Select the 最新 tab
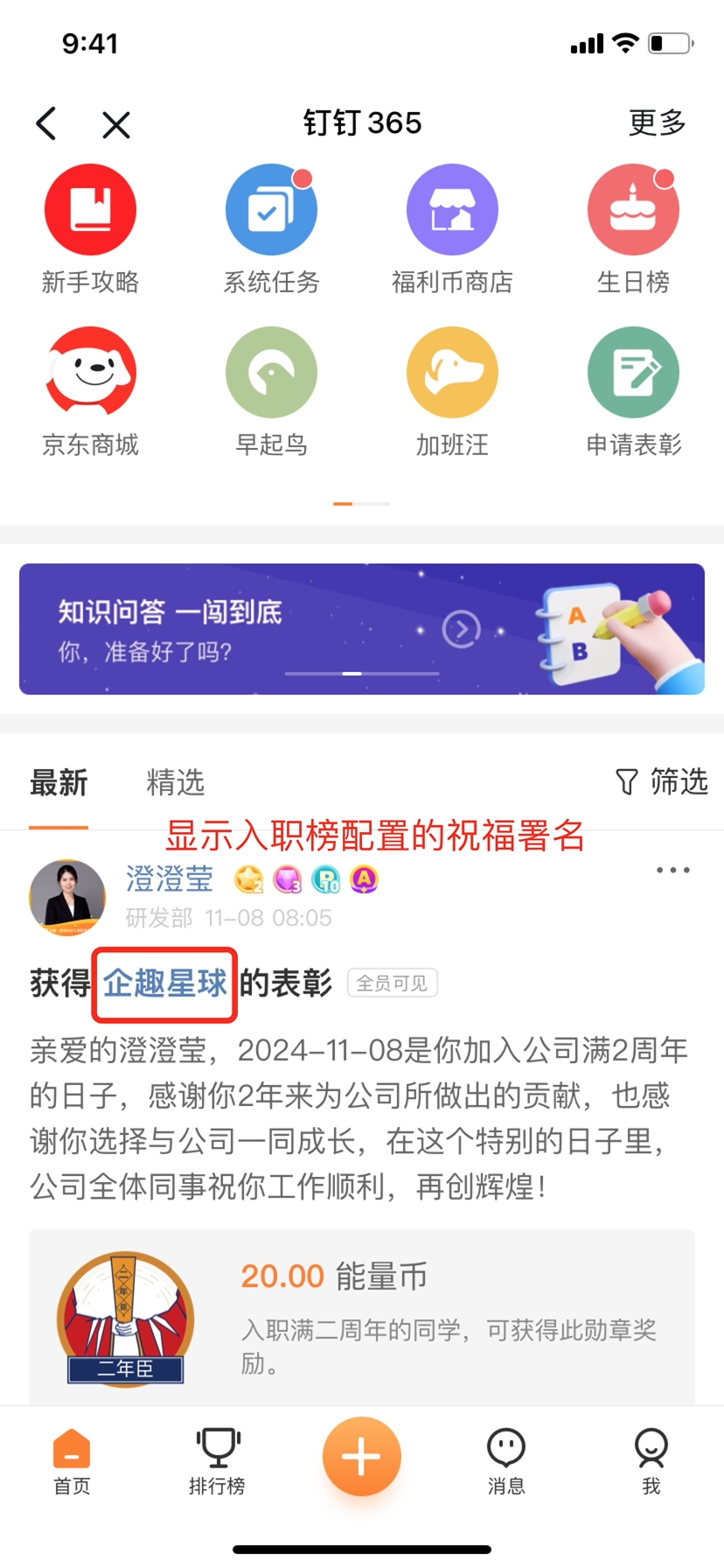This screenshot has width=724, height=1568. pos(59,782)
